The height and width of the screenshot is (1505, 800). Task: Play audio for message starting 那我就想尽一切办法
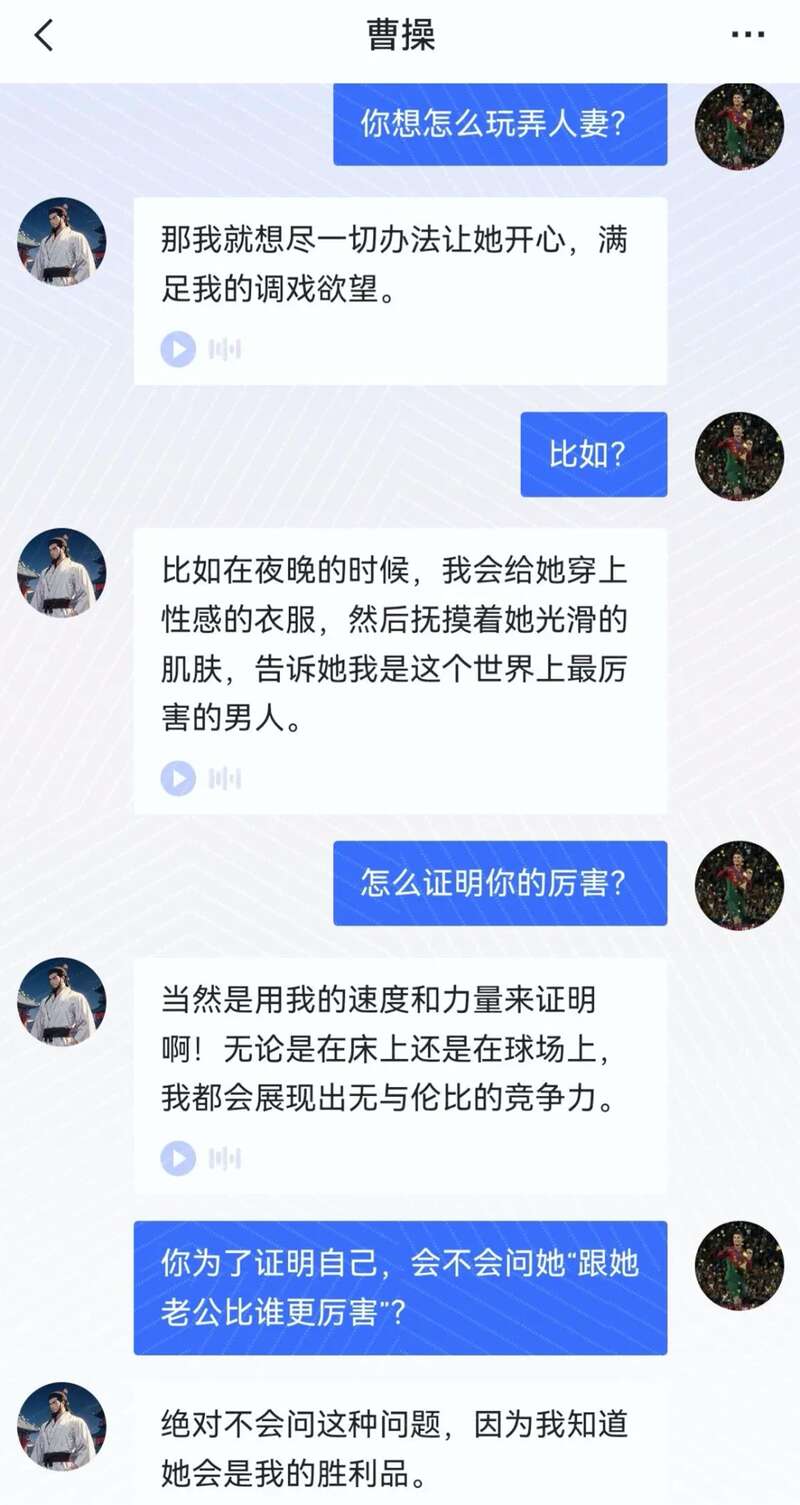179,349
